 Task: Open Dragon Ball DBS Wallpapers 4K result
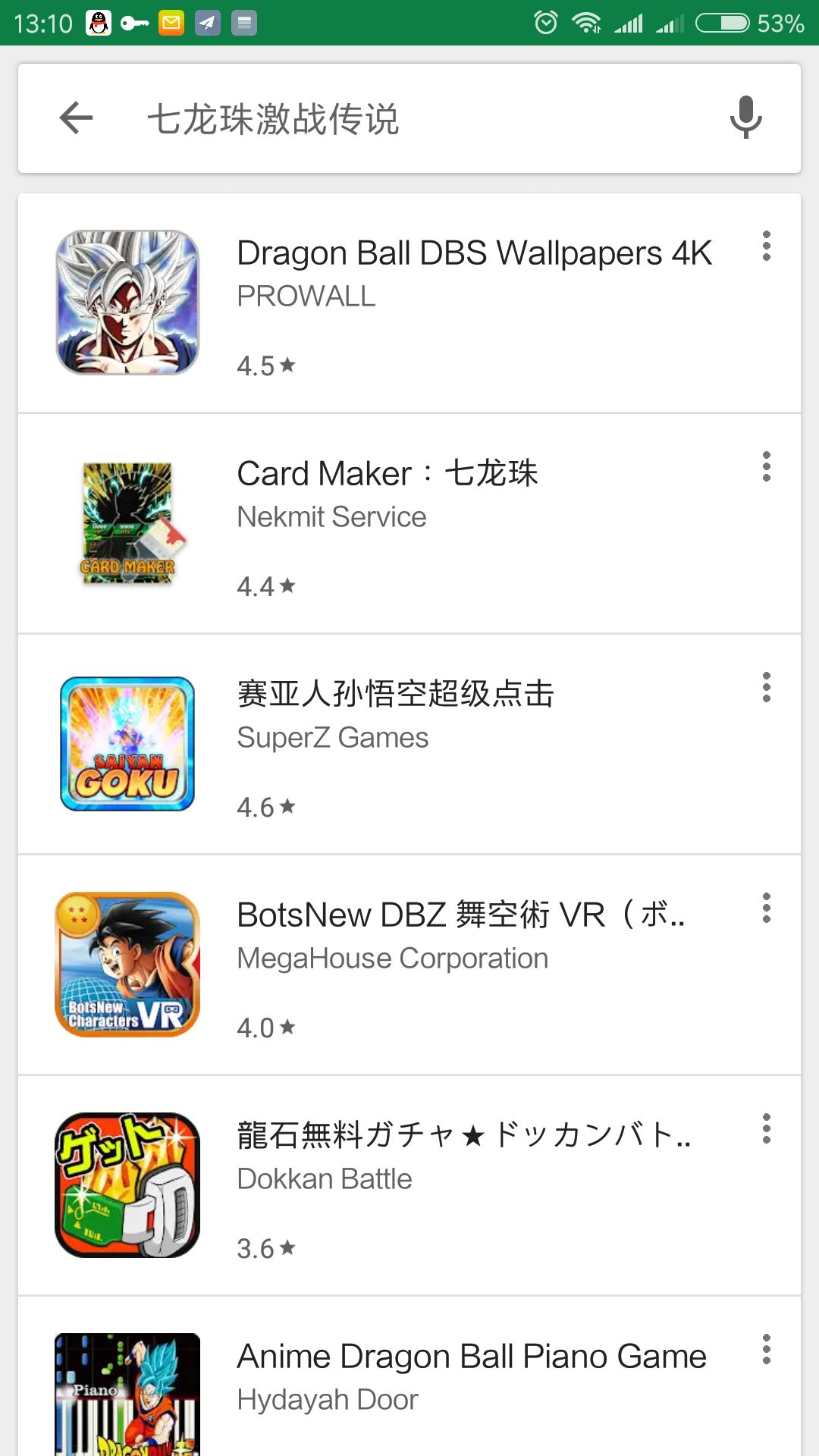click(x=409, y=303)
